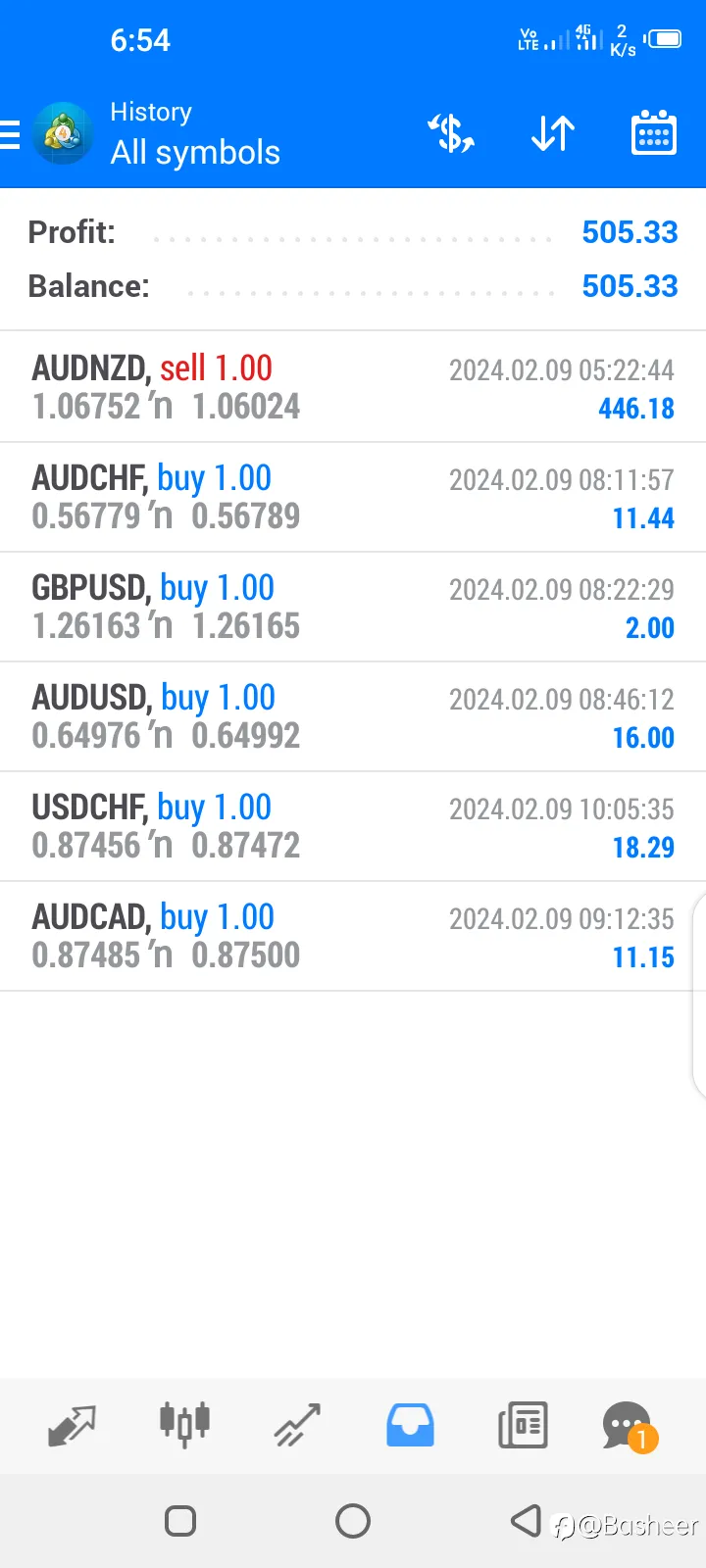The width and height of the screenshot is (706, 1568).
Task: Select the History inbox tab
Action: pos(410,1425)
